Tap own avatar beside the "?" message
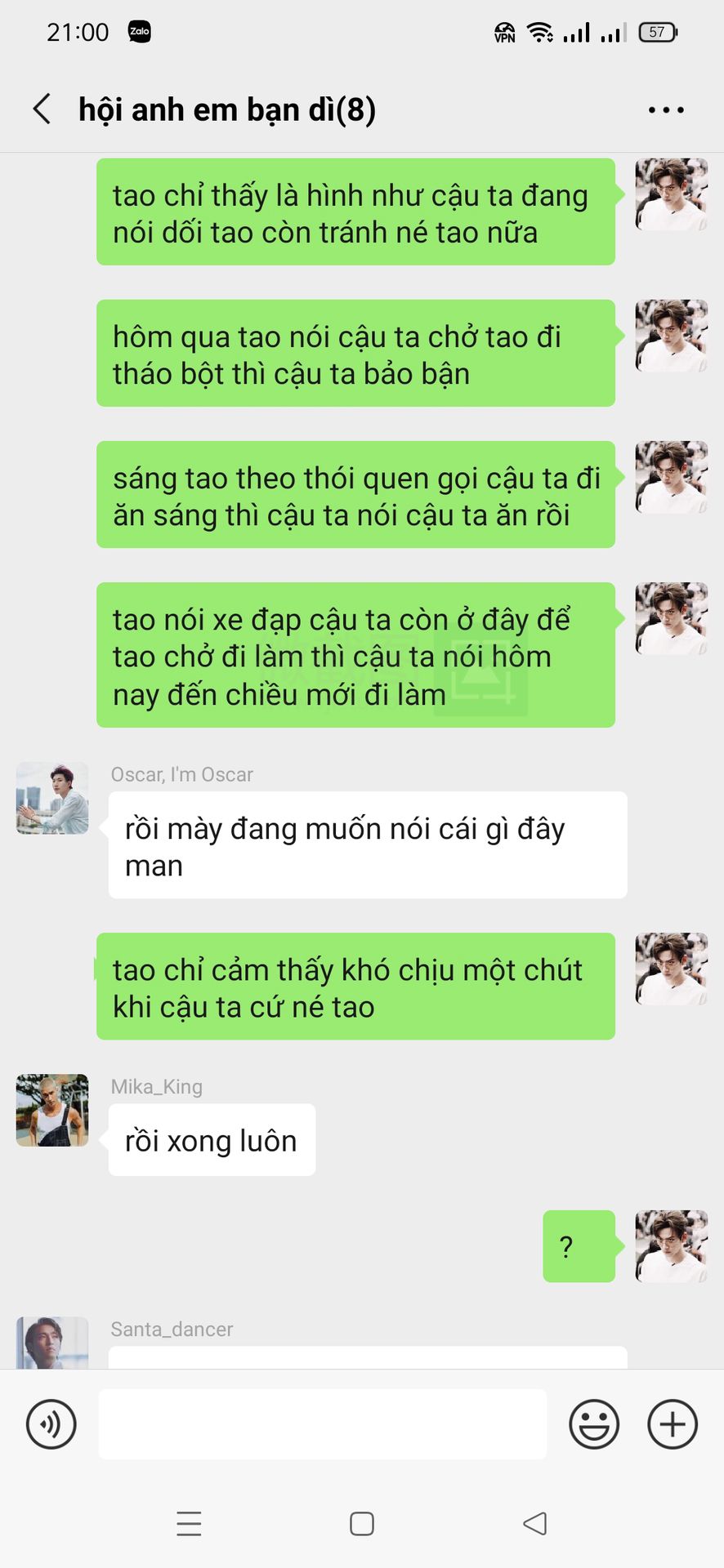Screen dimensions: 724x1568 click(x=671, y=1245)
